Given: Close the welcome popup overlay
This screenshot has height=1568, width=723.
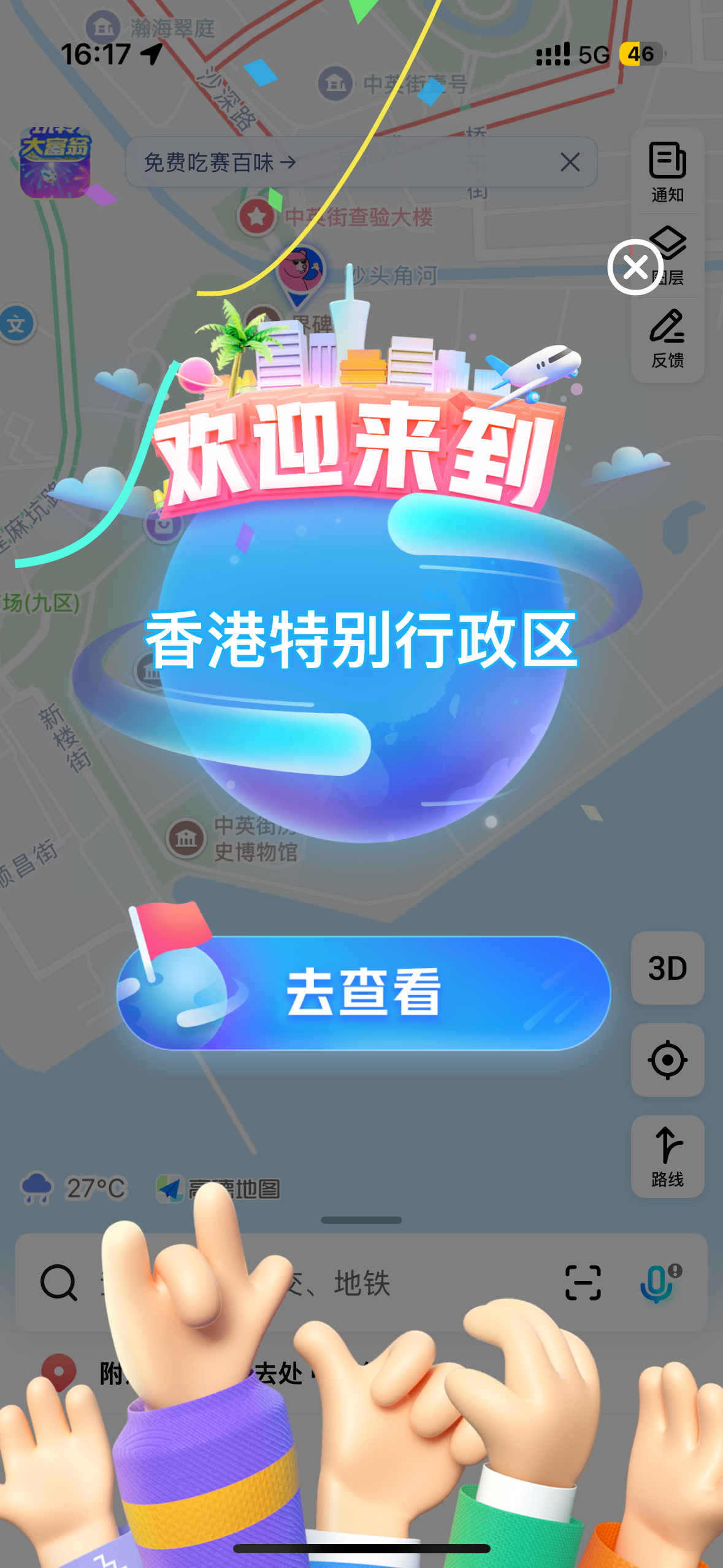Looking at the screenshot, I should click(635, 267).
